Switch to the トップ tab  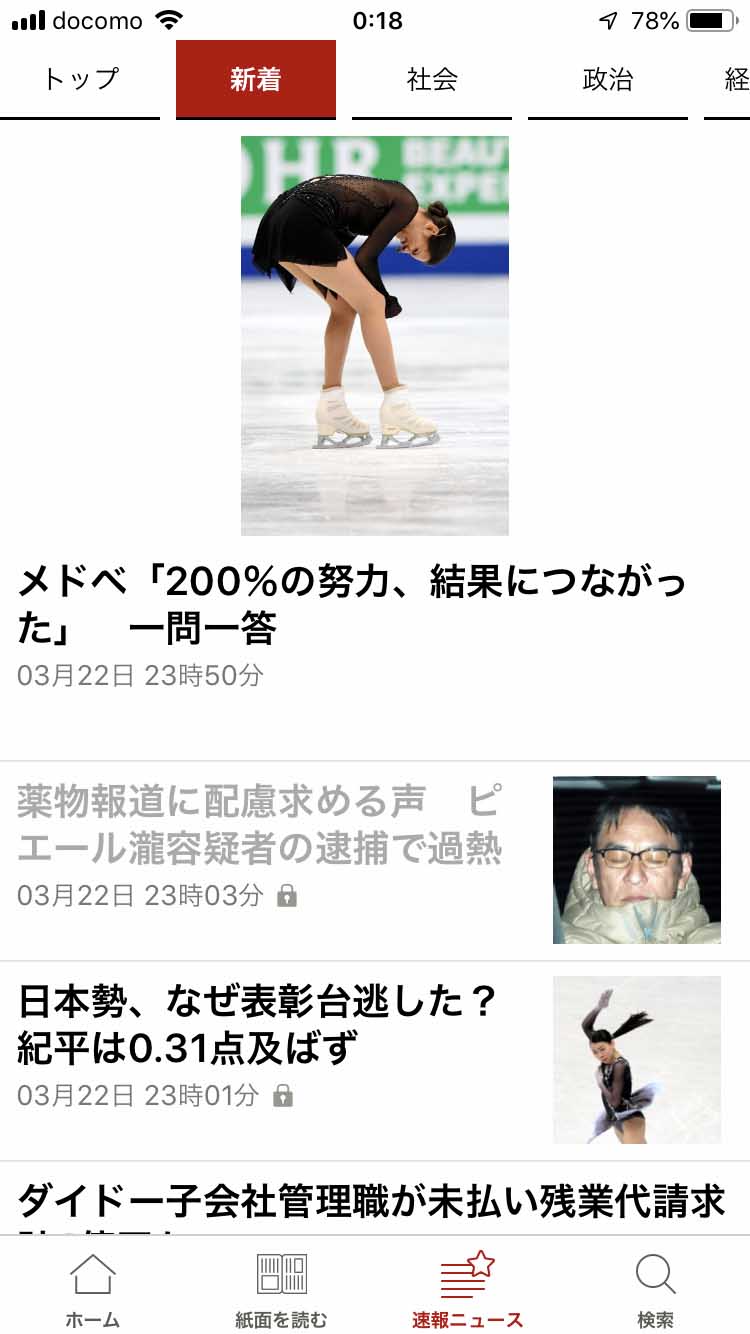[x=81, y=82]
